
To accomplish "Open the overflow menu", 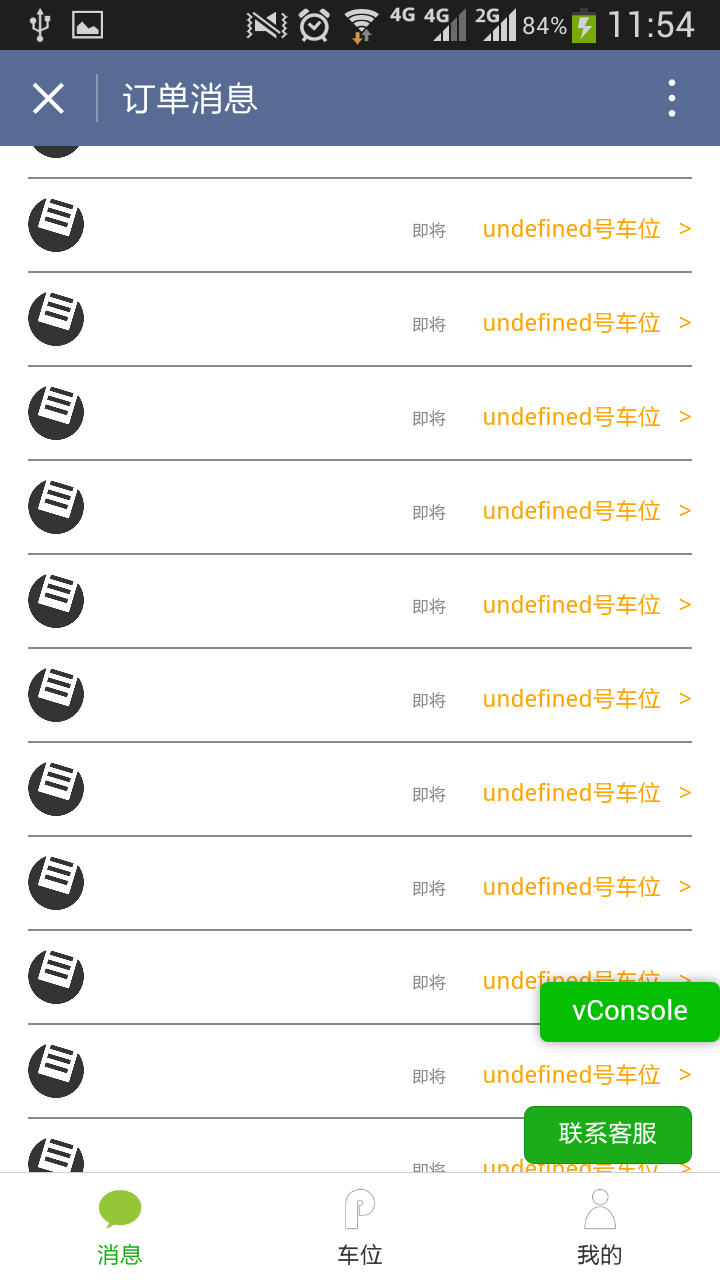I will (x=671, y=98).
